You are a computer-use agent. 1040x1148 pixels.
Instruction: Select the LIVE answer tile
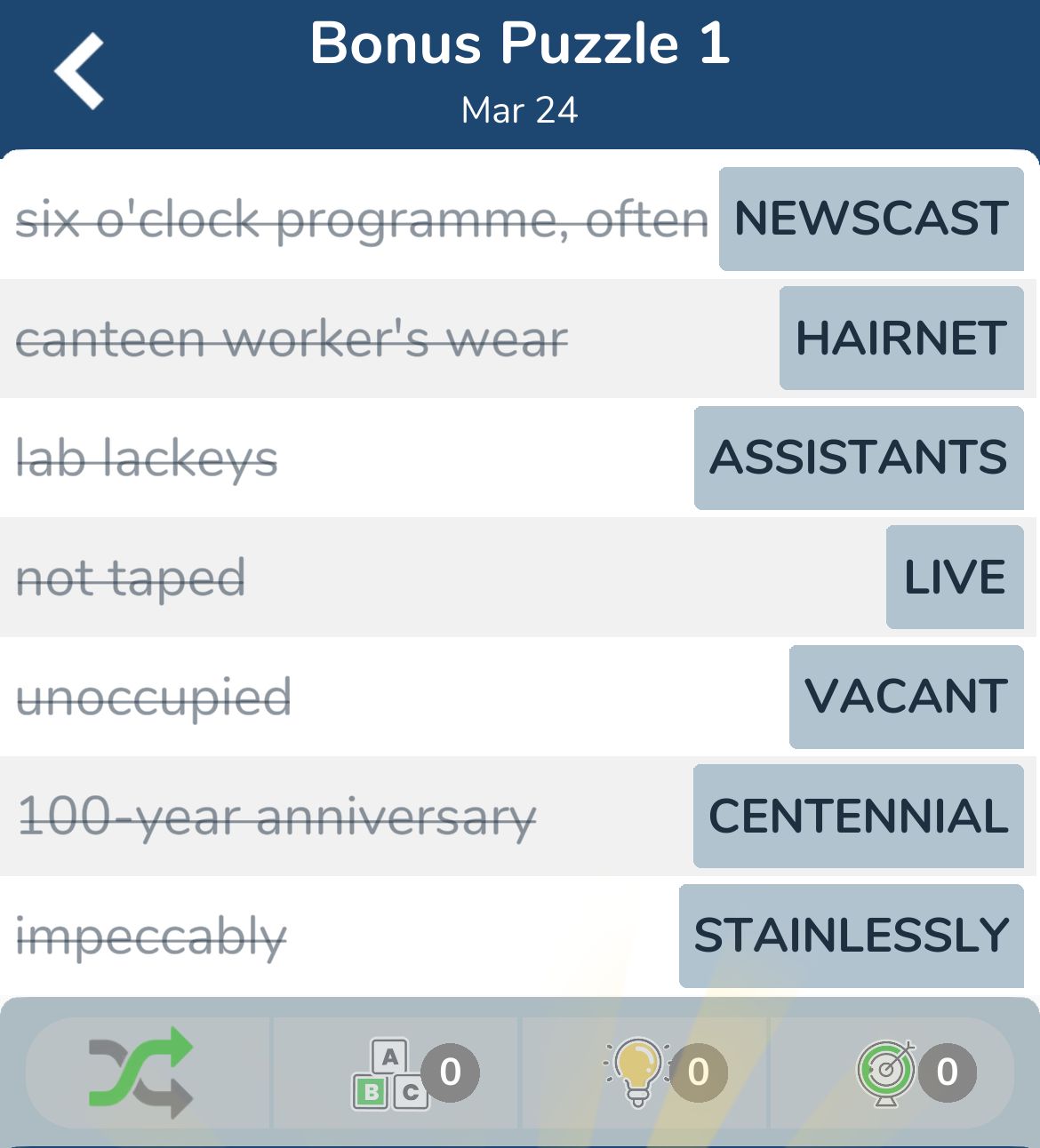[955, 577]
